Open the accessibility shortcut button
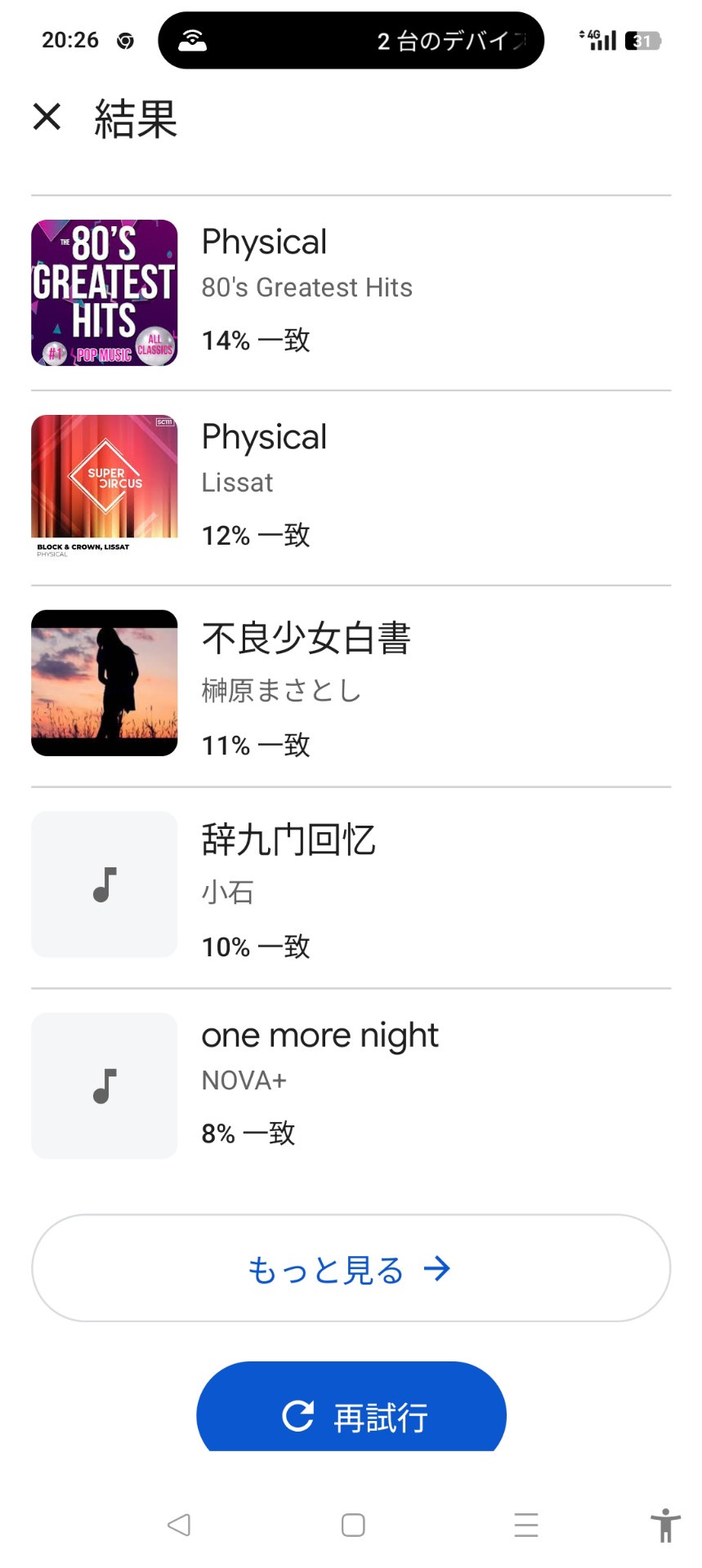The width and height of the screenshot is (702, 1568). 665,1525
